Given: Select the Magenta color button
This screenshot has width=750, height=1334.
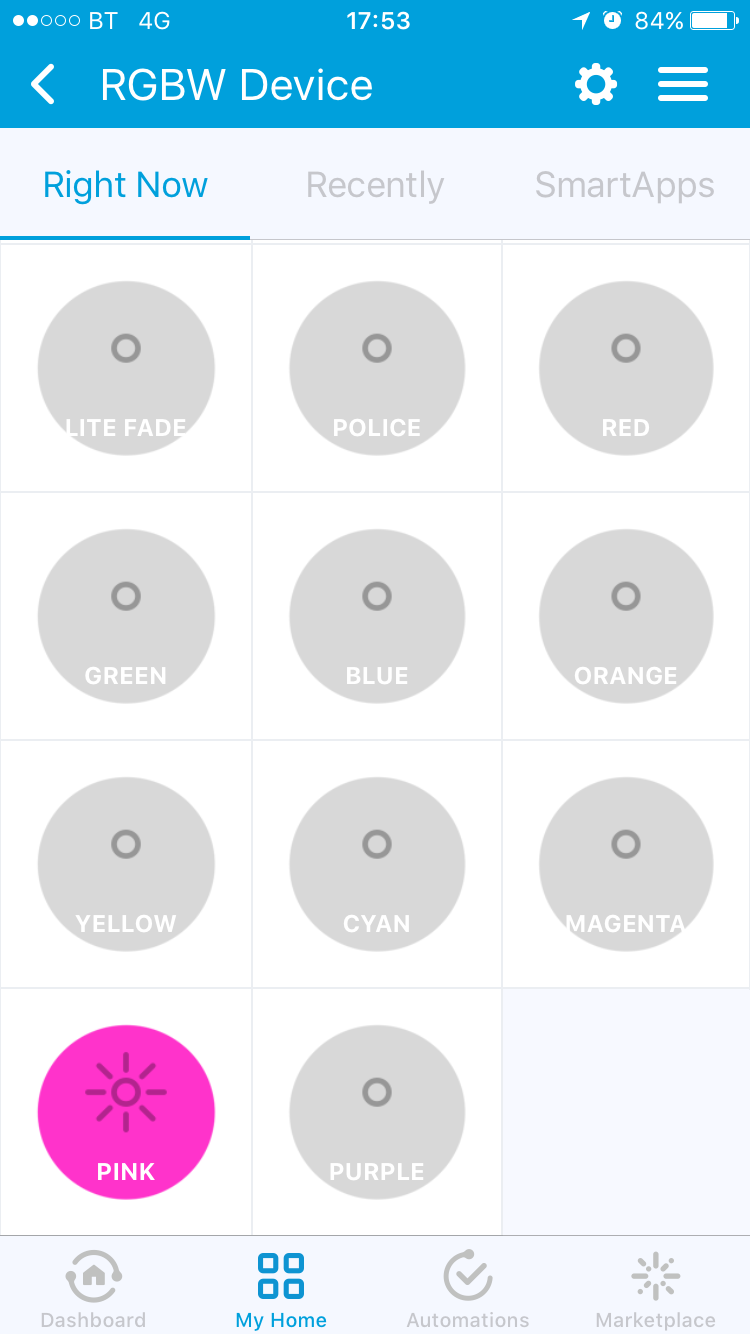Looking at the screenshot, I should coord(626,864).
